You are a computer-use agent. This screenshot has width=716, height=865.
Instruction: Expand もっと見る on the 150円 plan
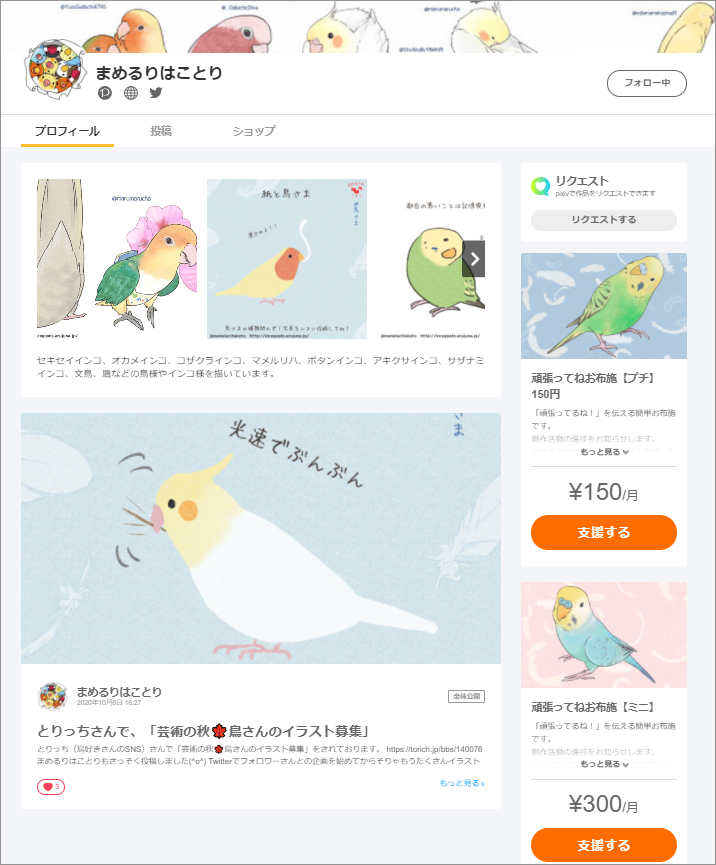pos(603,452)
